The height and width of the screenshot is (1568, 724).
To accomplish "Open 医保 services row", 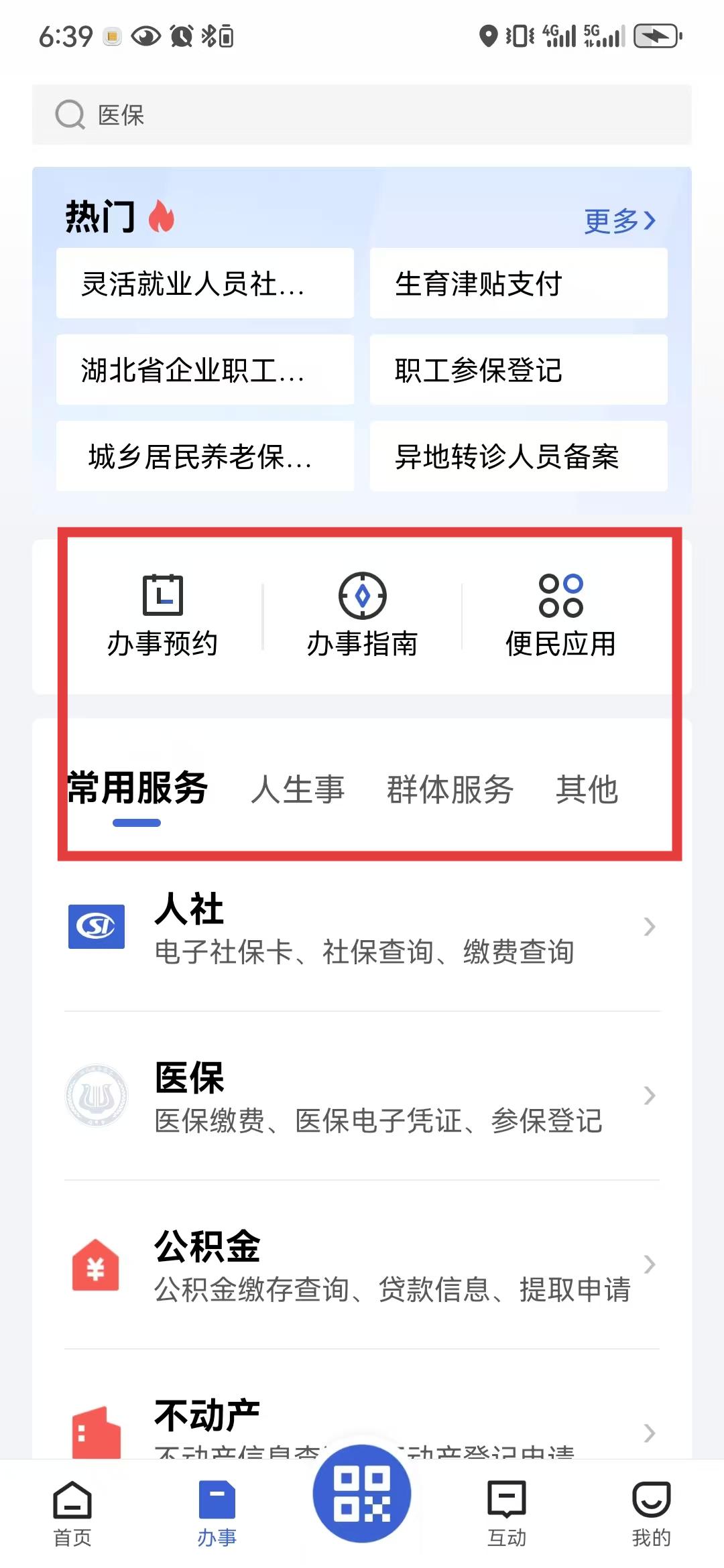I will click(x=362, y=1096).
